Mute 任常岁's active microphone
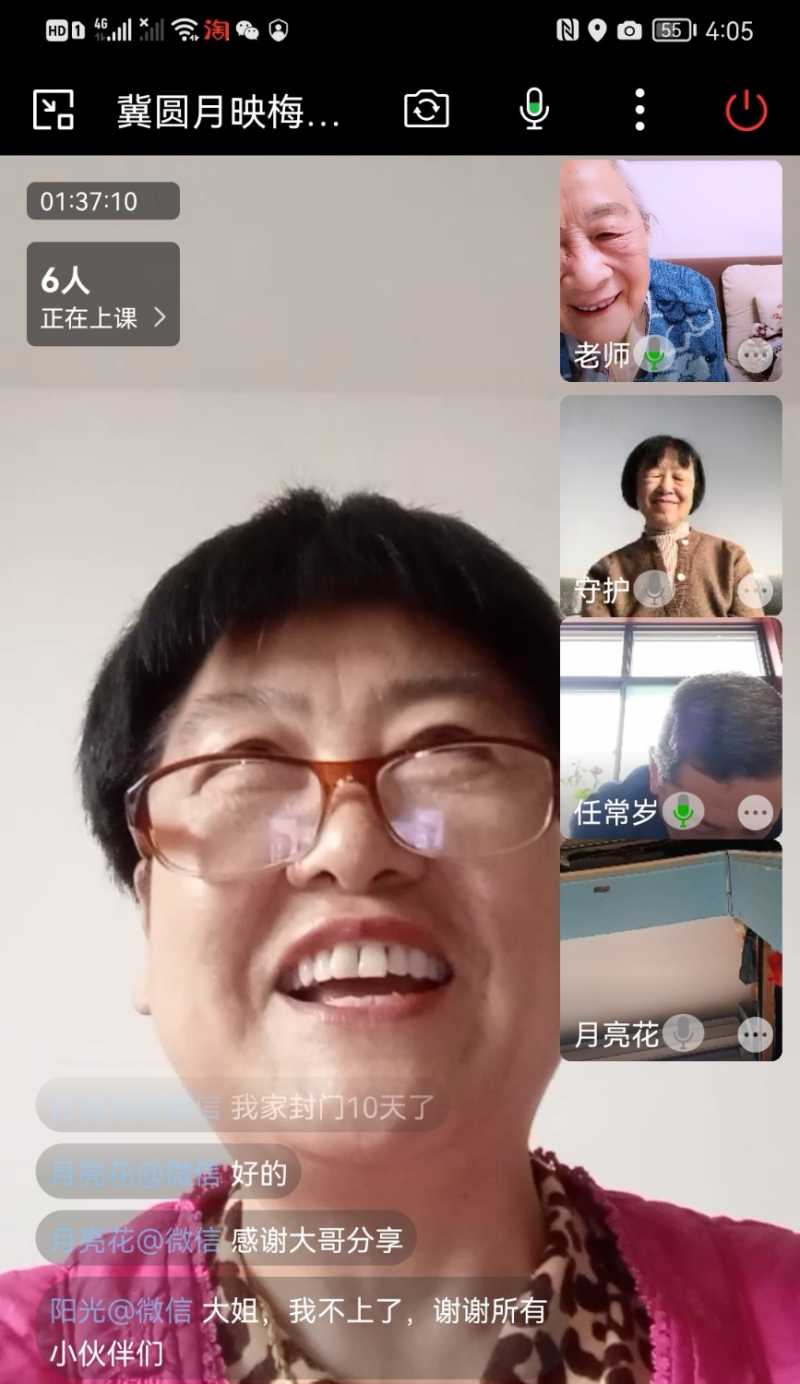Viewport: 800px width, 1384px height. tap(685, 812)
